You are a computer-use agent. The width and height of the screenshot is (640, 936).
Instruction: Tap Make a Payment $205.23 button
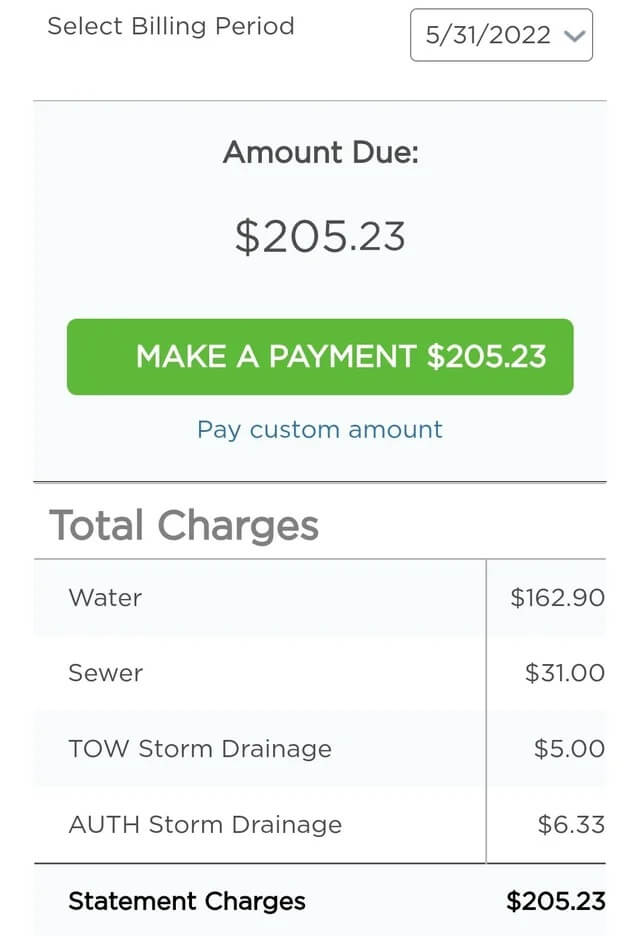[320, 357]
